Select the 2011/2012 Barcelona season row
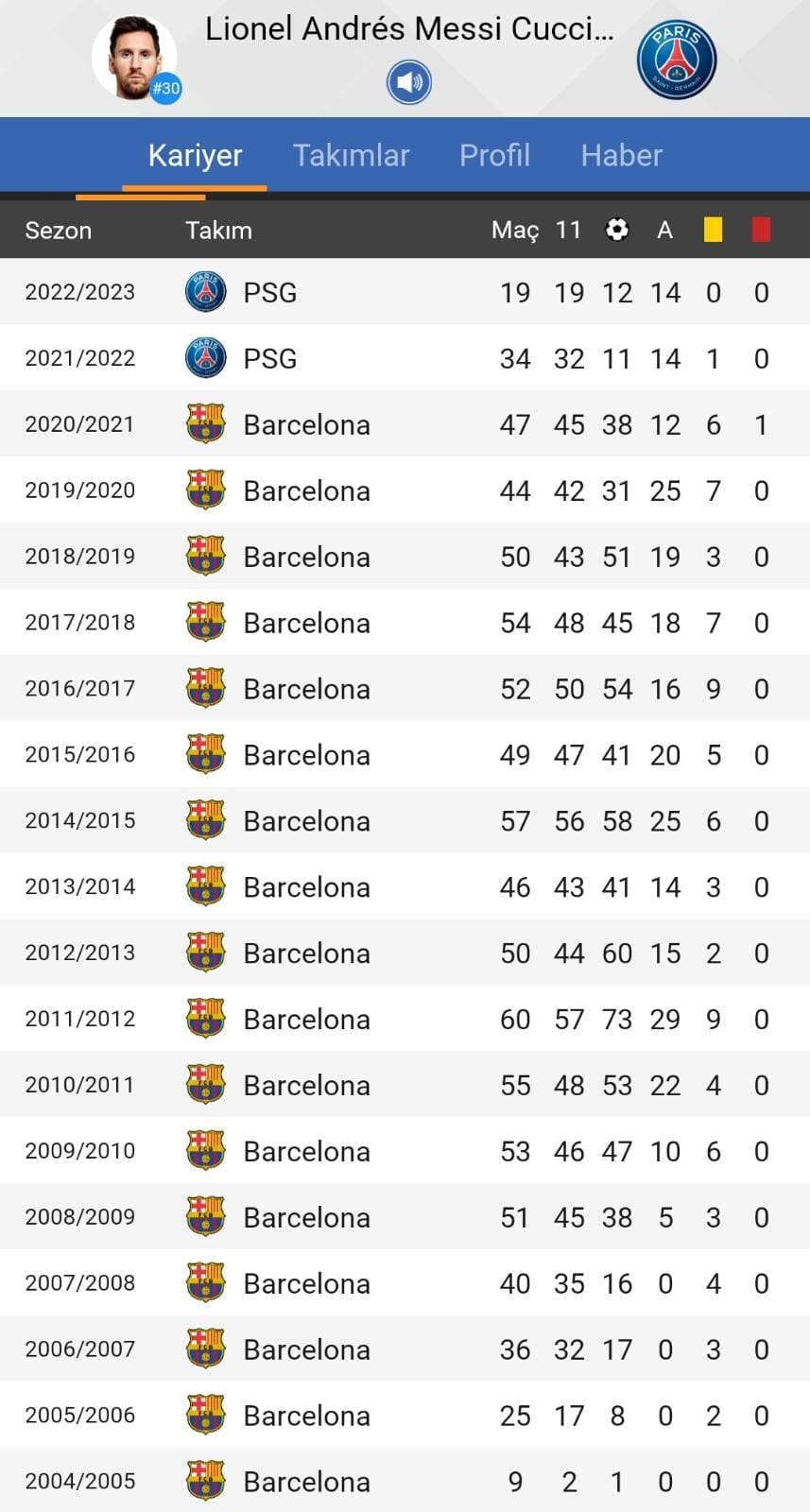Screen dimensions: 810x1512 click(x=405, y=1019)
